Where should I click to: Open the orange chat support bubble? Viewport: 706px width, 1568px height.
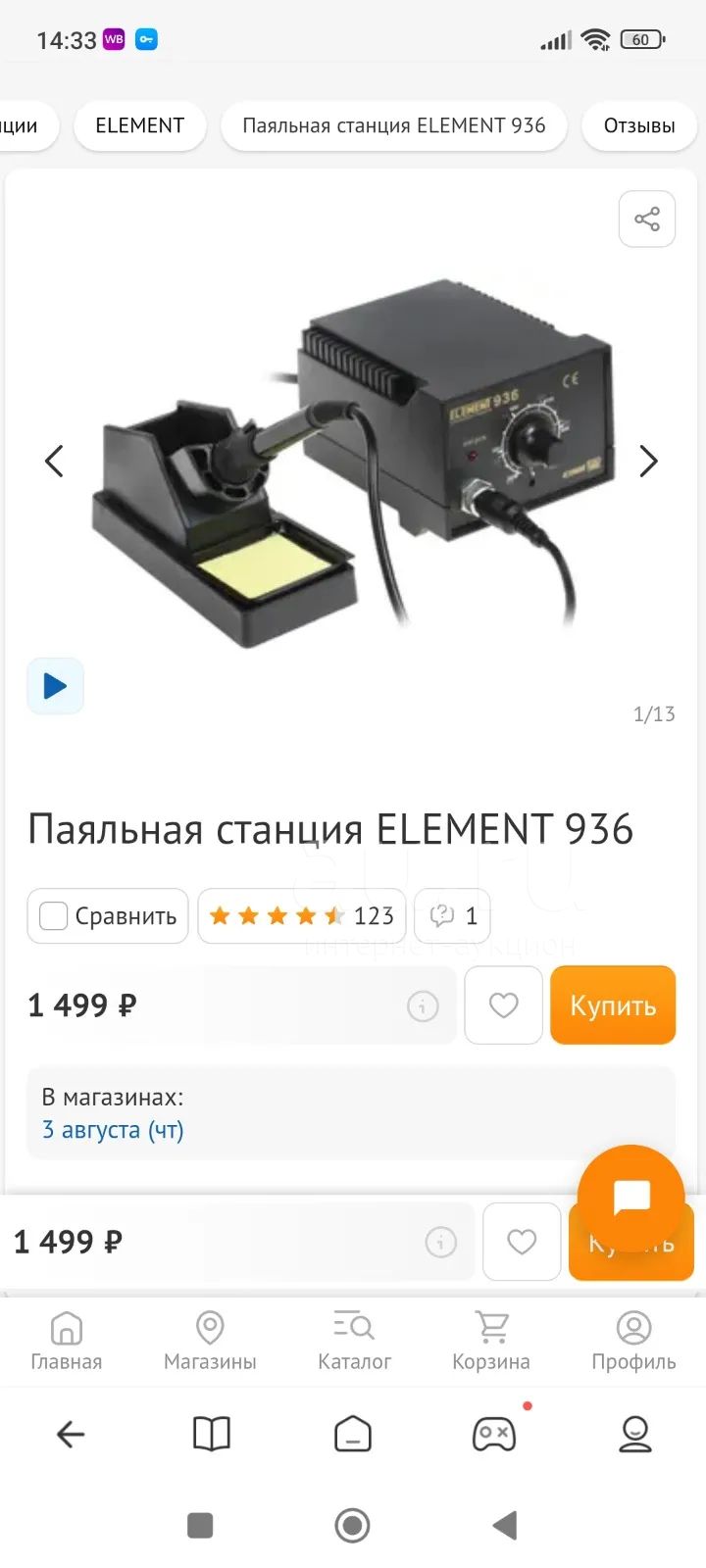point(630,1198)
